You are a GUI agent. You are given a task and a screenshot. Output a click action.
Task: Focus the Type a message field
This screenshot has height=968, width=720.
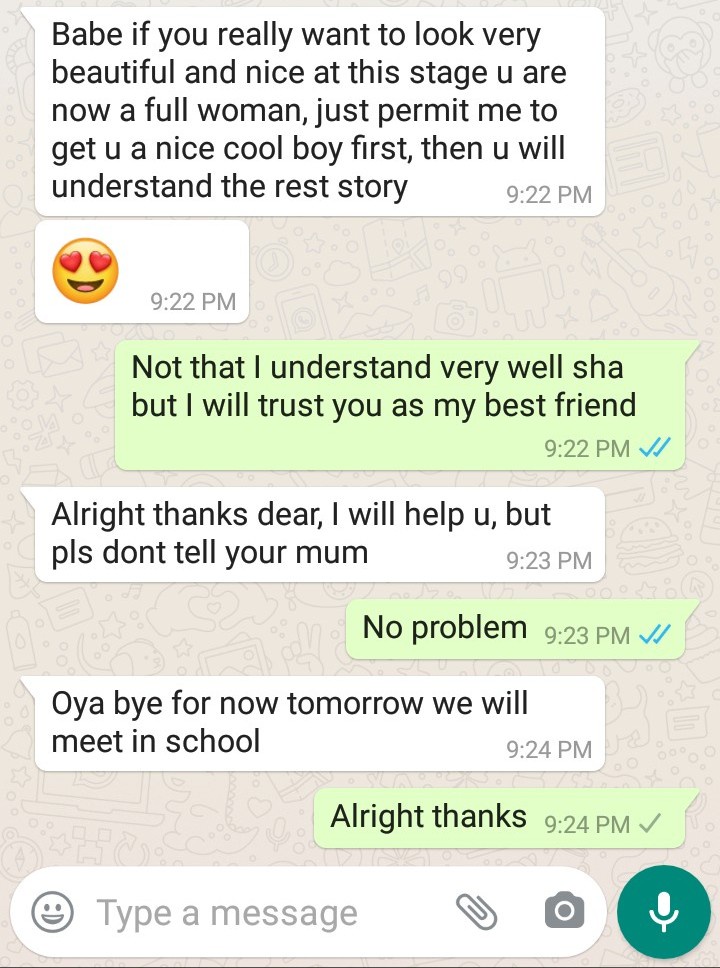coord(260,912)
